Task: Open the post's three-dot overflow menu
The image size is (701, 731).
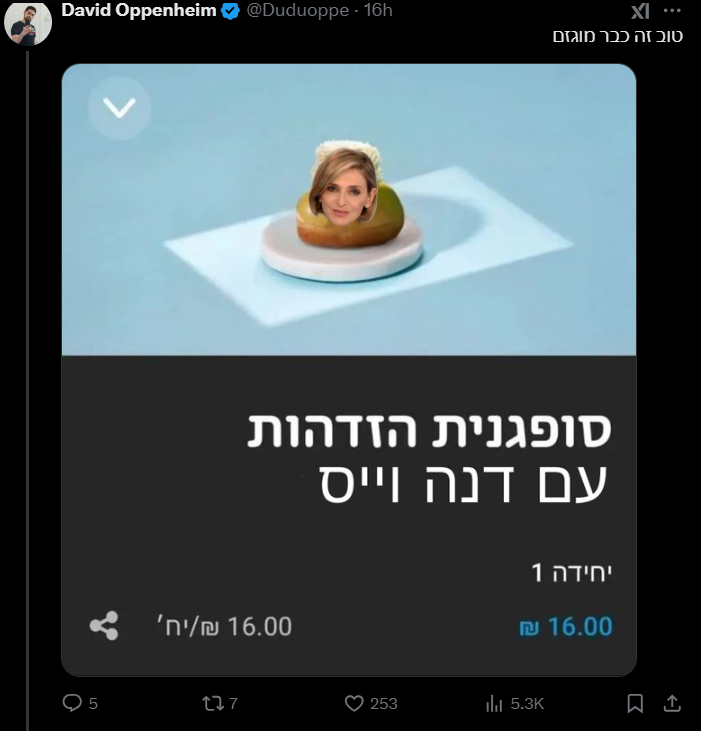Action: pyautogui.click(x=672, y=11)
